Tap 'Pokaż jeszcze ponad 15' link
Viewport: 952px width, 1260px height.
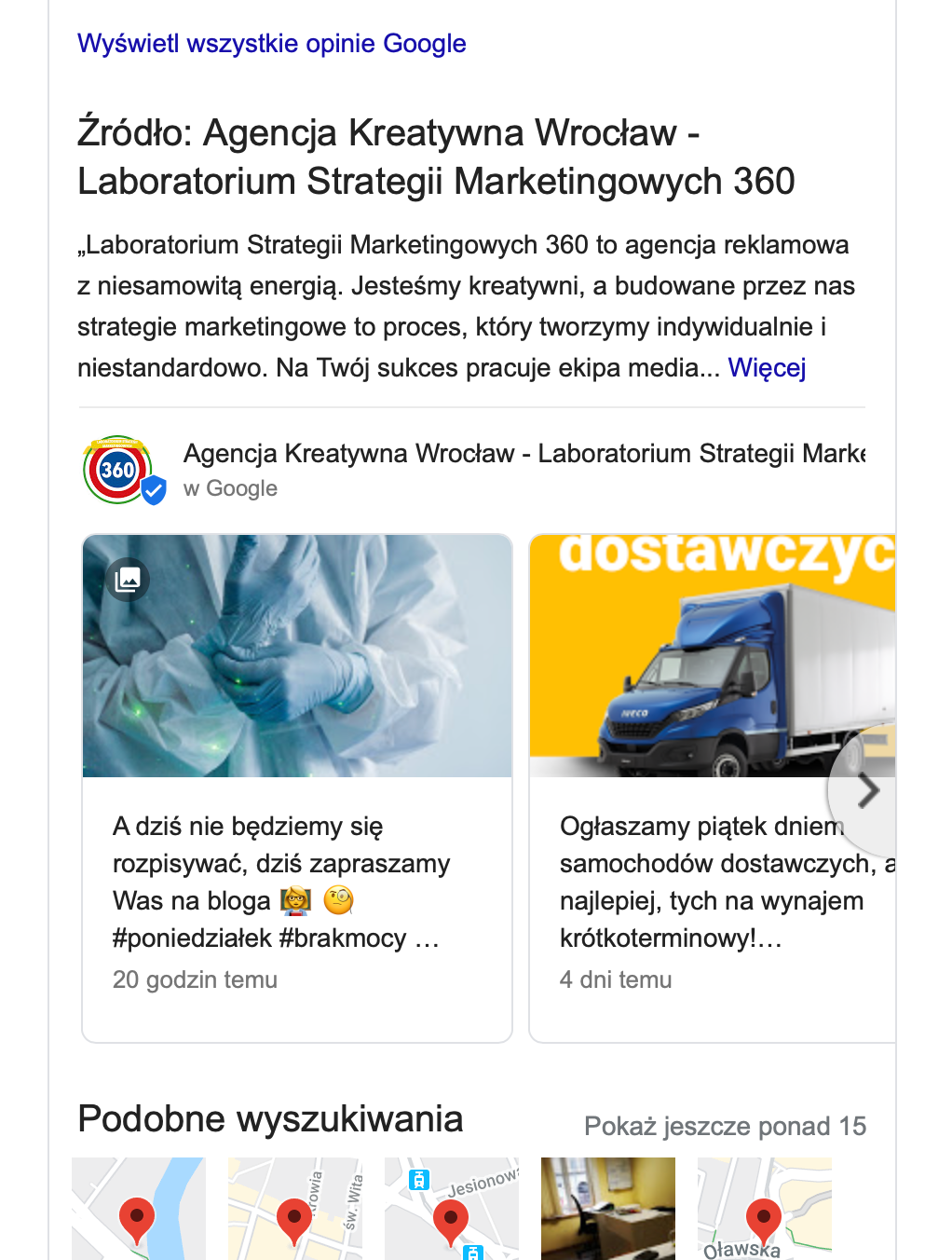click(725, 1126)
